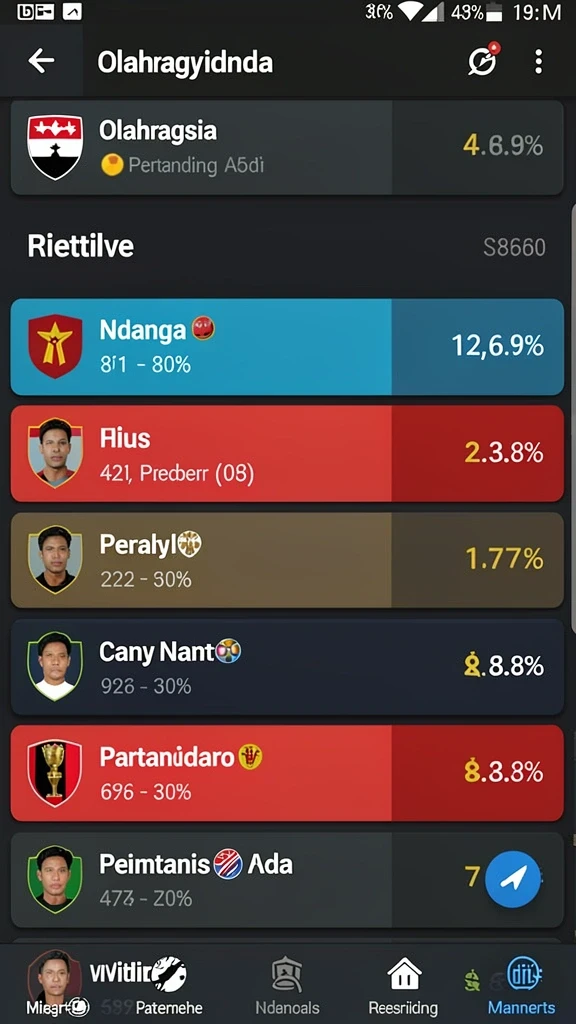Open the Olahragsia card
Viewport: 576px width, 1024px height.
(x=287, y=148)
